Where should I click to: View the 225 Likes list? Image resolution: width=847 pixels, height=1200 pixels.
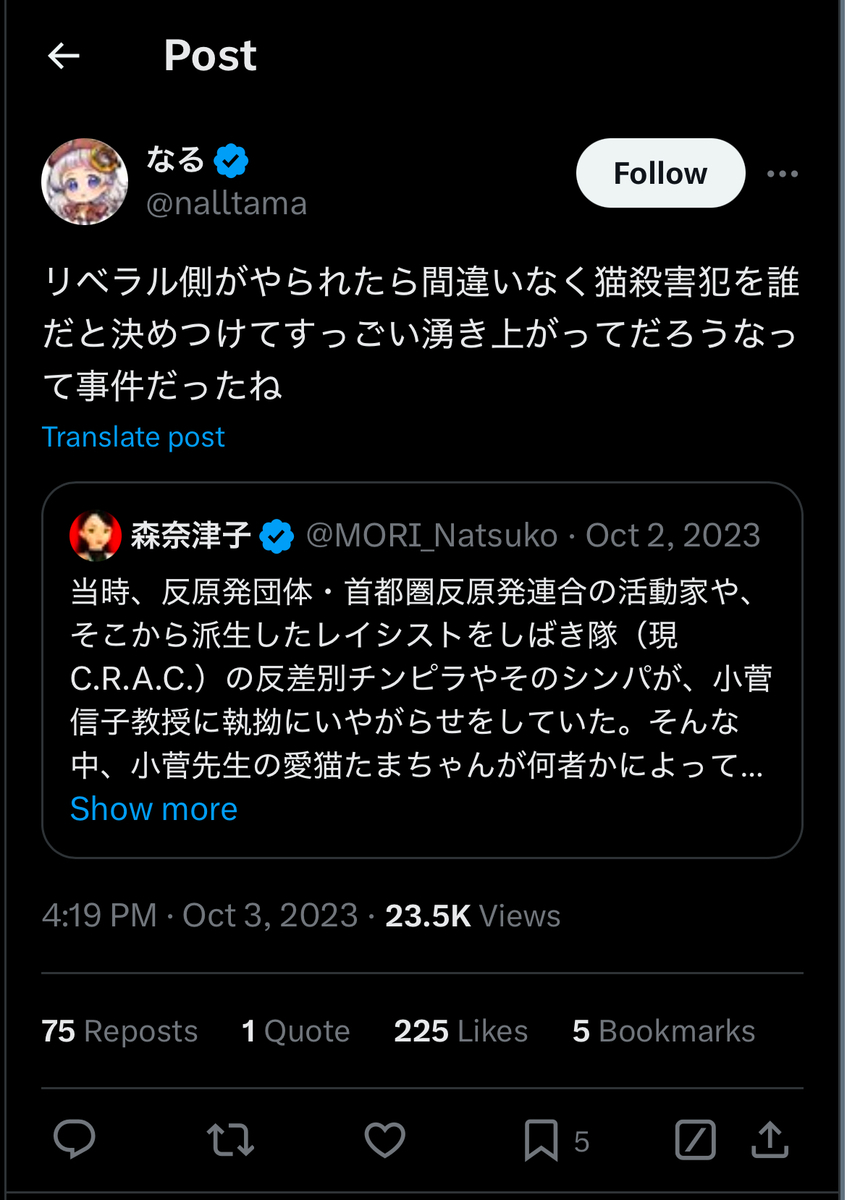pyautogui.click(x=460, y=1031)
